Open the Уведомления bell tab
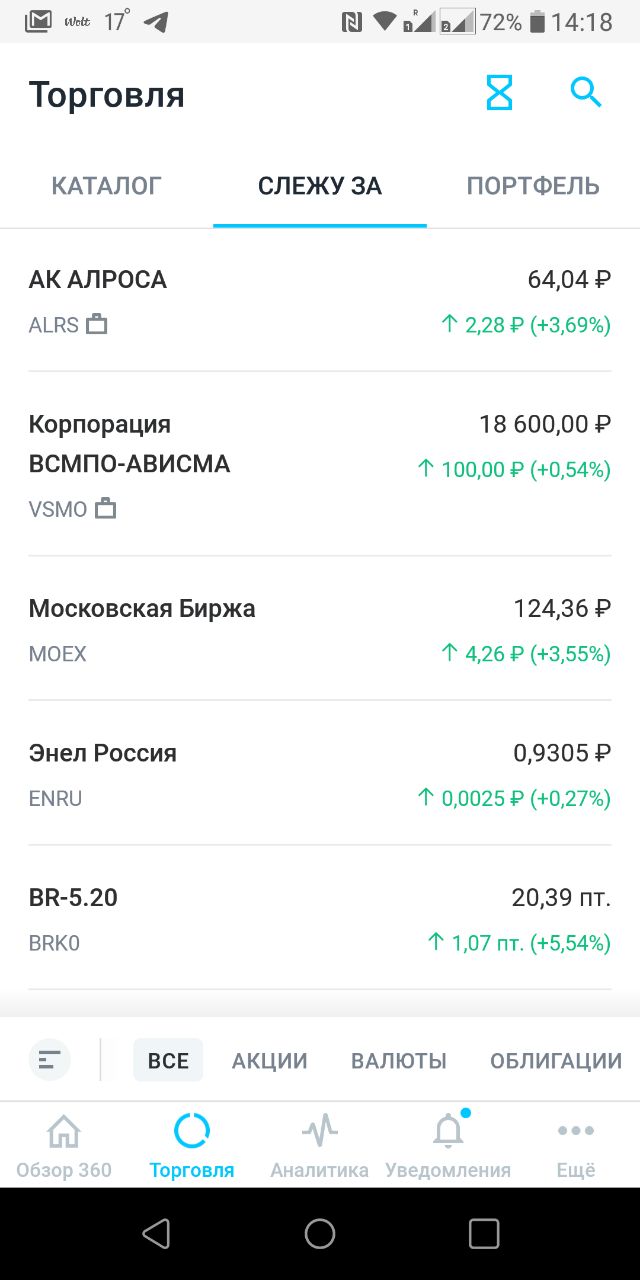This screenshot has width=640, height=1280. [448, 1147]
